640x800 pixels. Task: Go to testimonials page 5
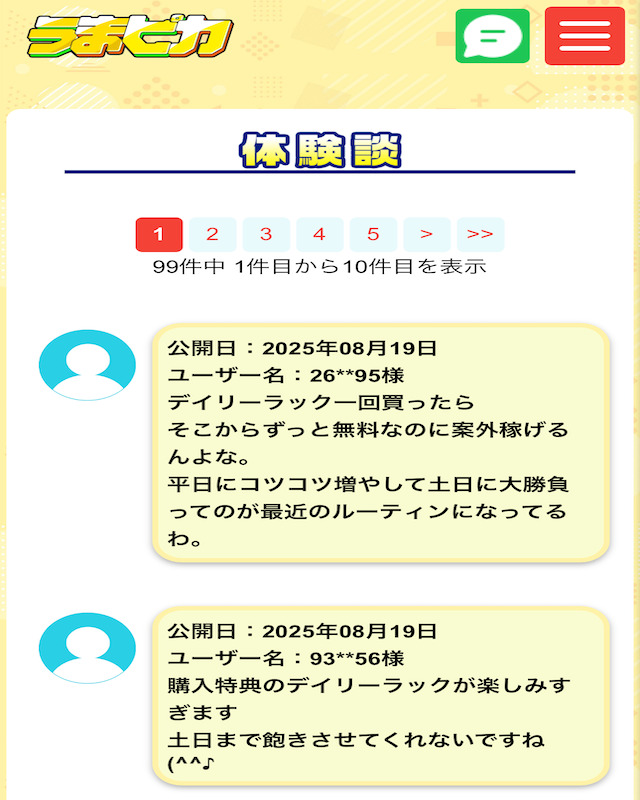[373, 234]
